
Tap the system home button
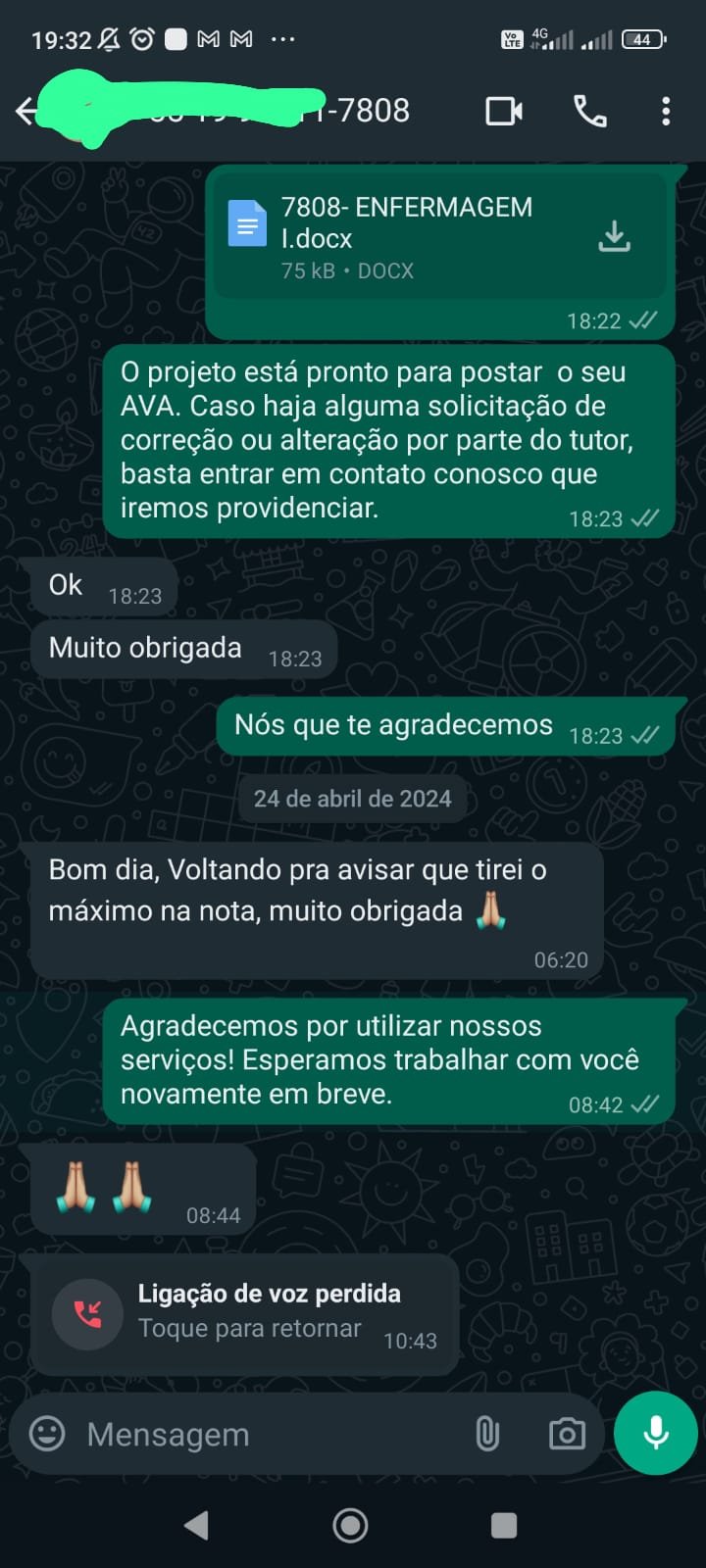tap(350, 1525)
